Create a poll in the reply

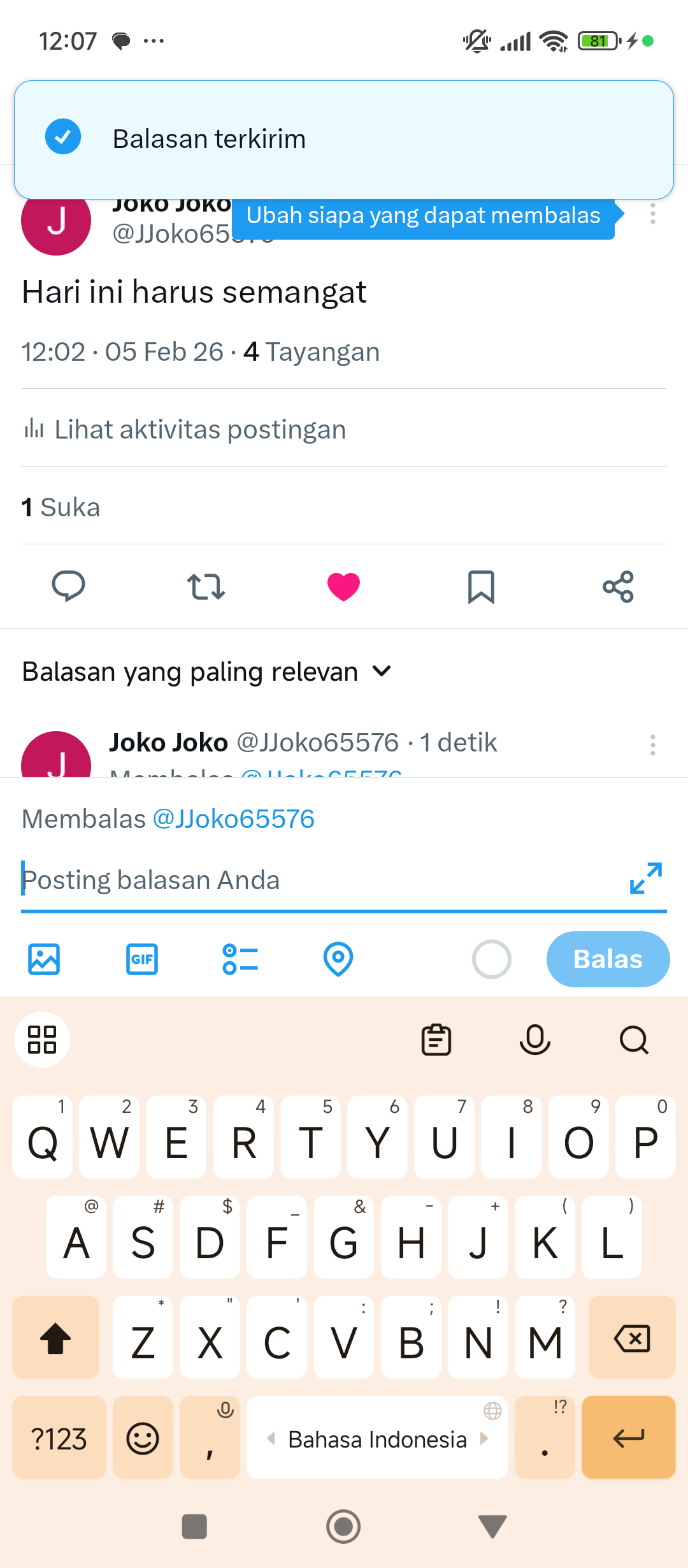[x=240, y=959]
